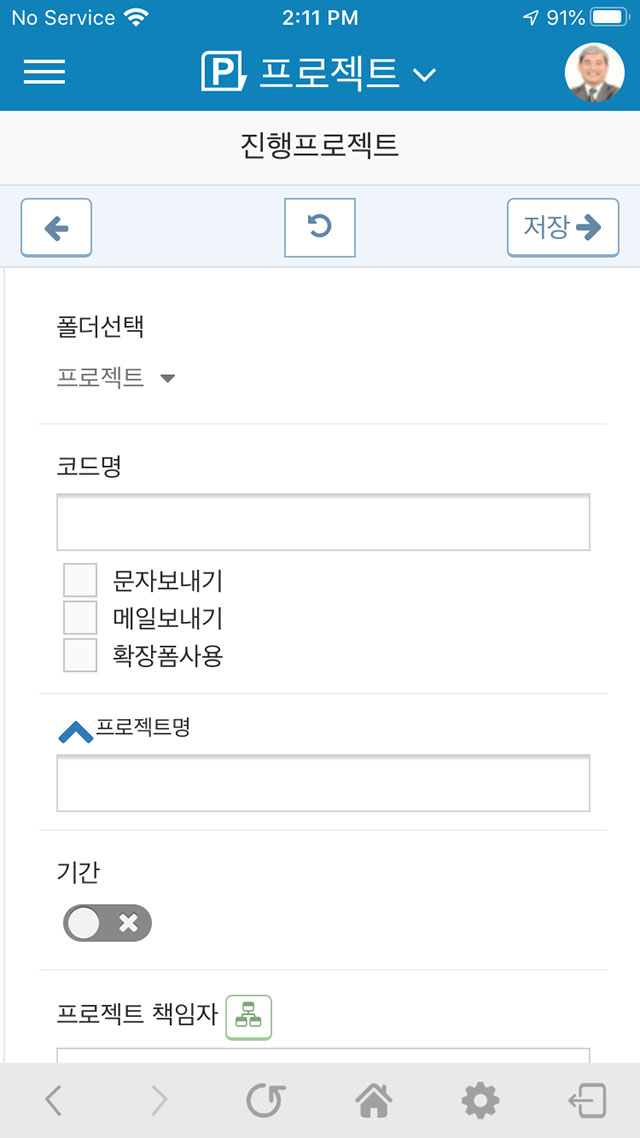Tap the reset refresh button
Viewport: 640px width, 1138px height.
point(320,228)
